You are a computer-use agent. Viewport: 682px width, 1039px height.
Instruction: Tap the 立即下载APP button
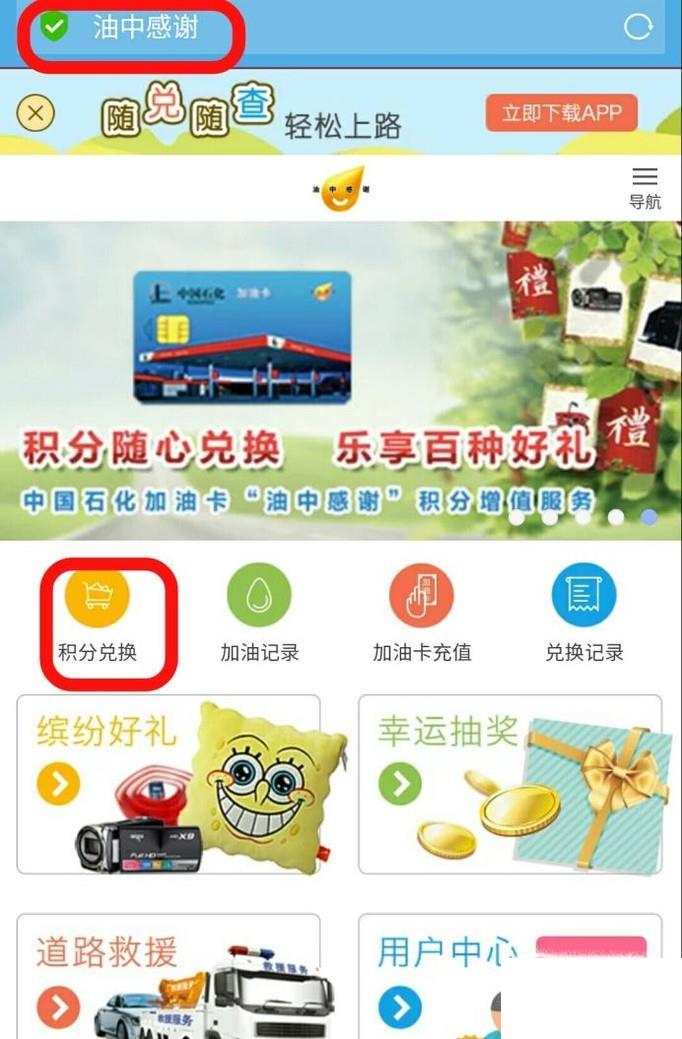pyautogui.click(x=561, y=113)
